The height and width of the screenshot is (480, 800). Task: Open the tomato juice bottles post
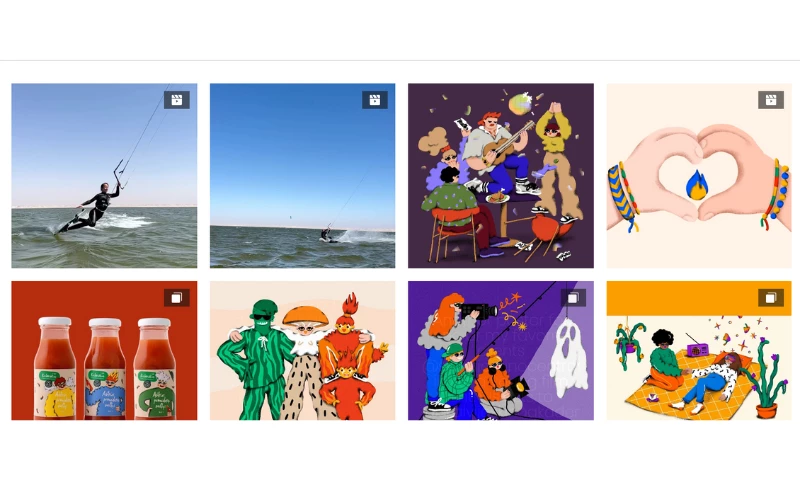pyautogui.click(x=104, y=351)
